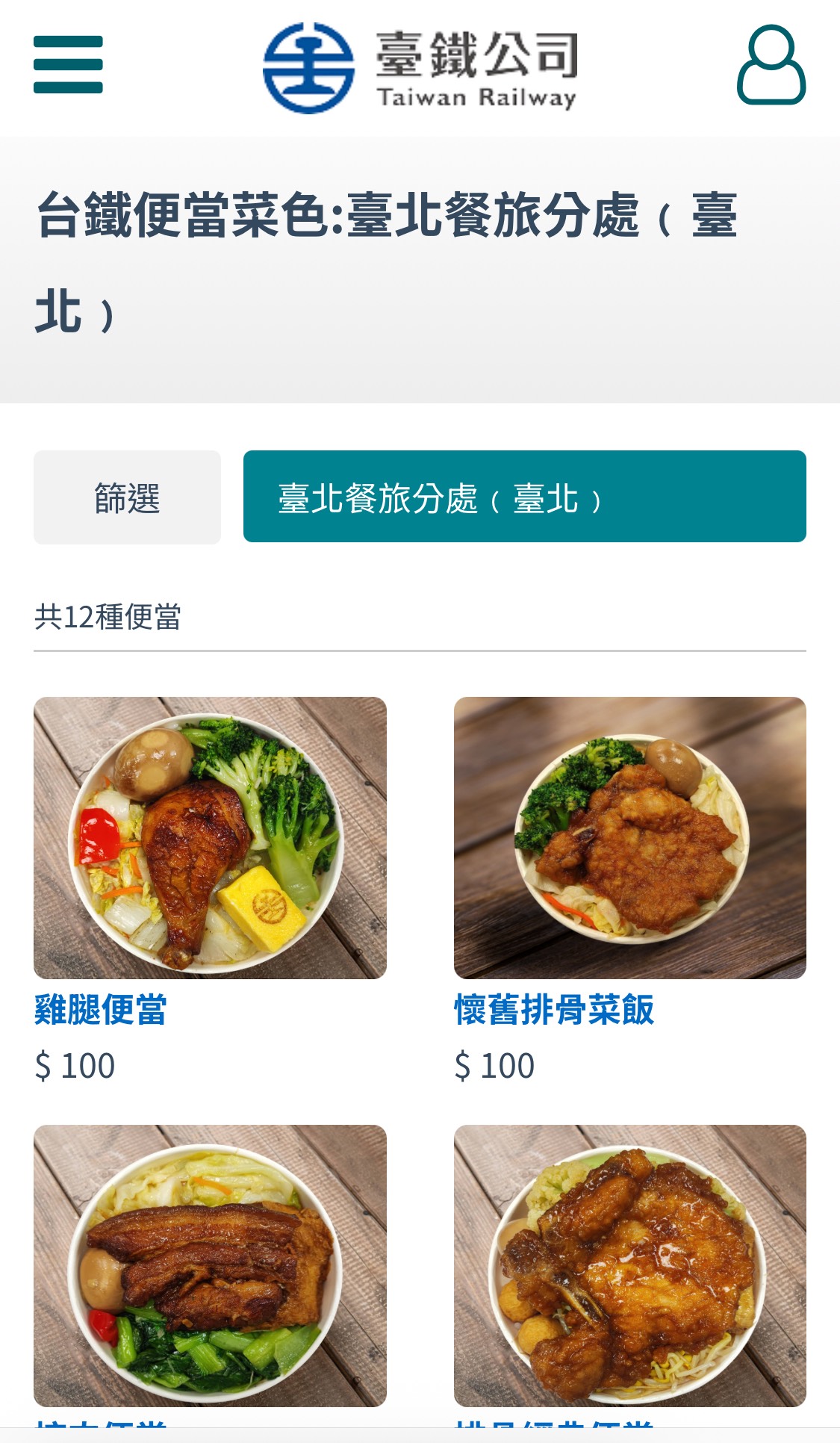Image resolution: width=840 pixels, height=1443 pixels.
Task: Go to the Taiwan Railway homepage logo
Action: (x=420, y=67)
